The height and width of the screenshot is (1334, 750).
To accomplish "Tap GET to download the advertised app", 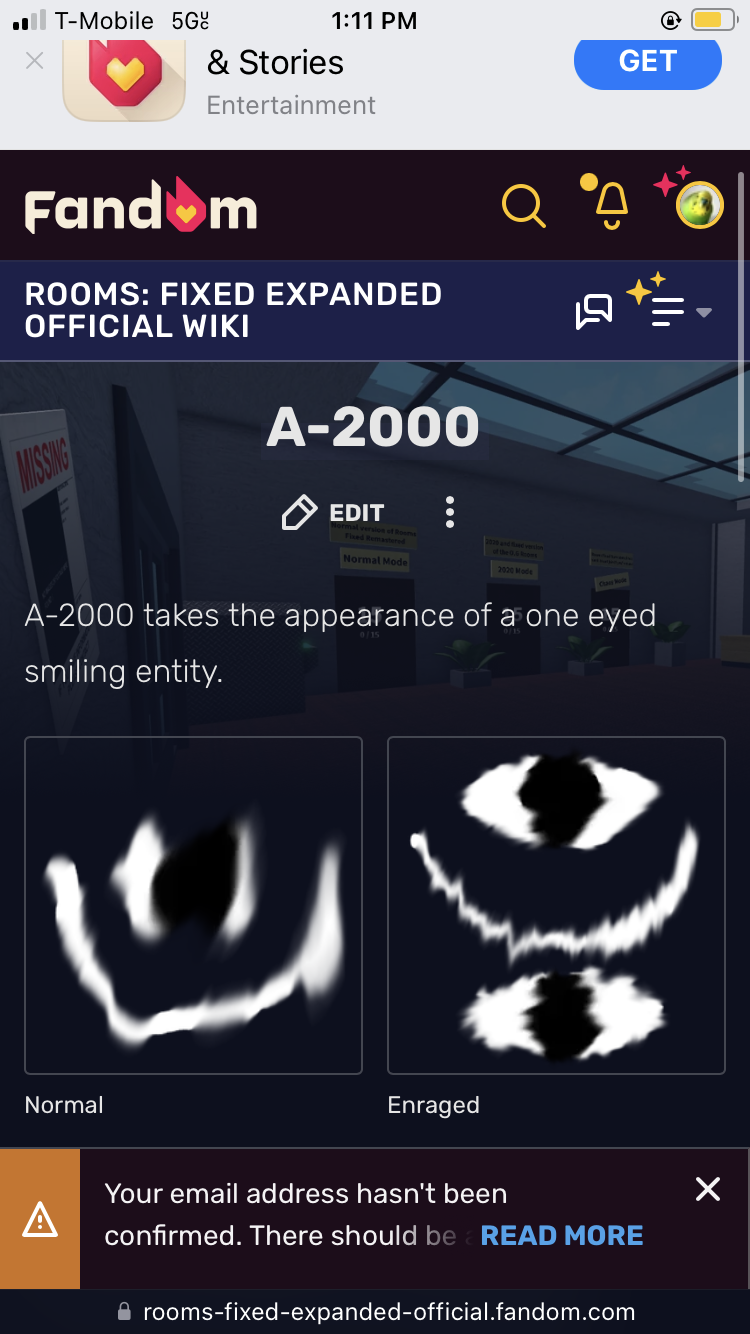I will click(647, 62).
